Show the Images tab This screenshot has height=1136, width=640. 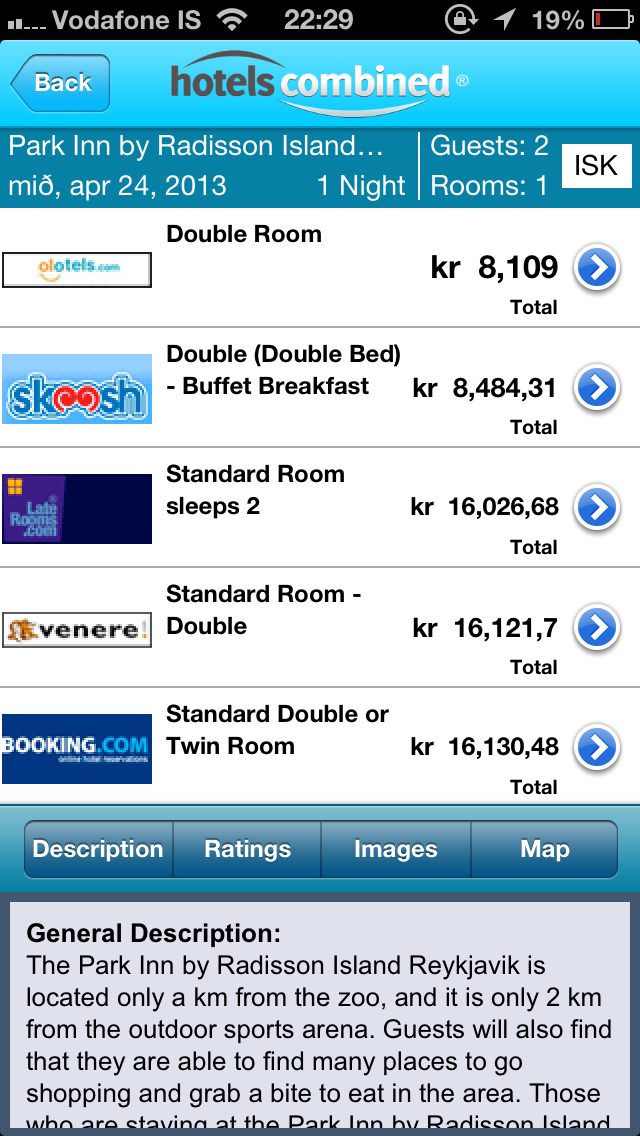pos(395,849)
